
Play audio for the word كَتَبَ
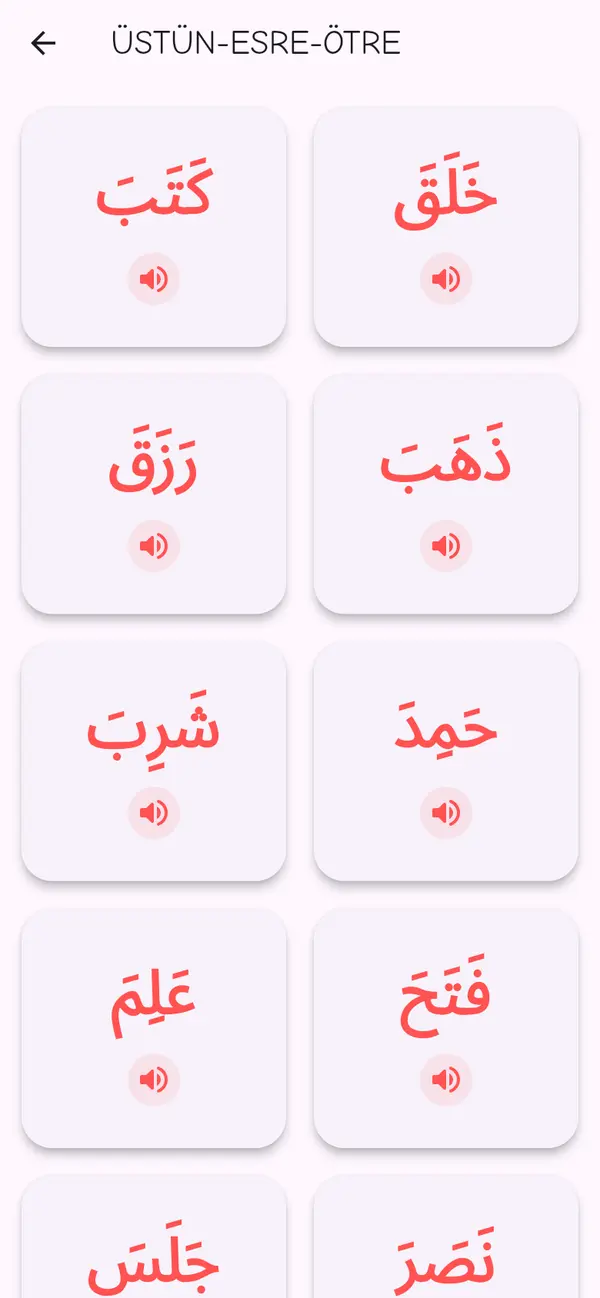point(153,279)
